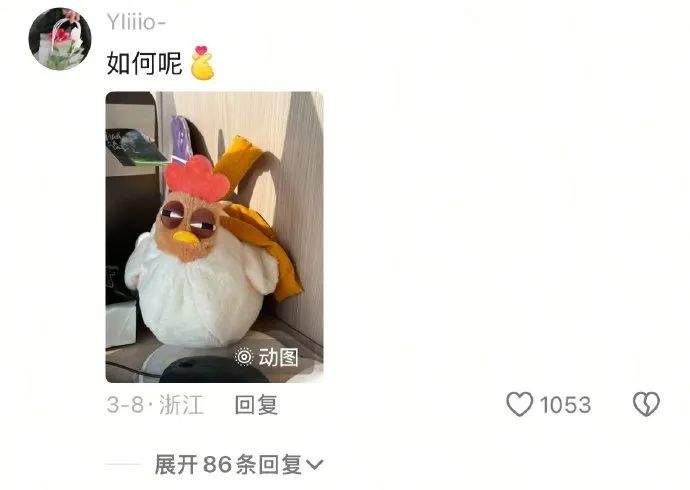Like the comment with 1053 likes
The height and width of the screenshot is (490, 690).
pyautogui.click(x=520, y=405)
